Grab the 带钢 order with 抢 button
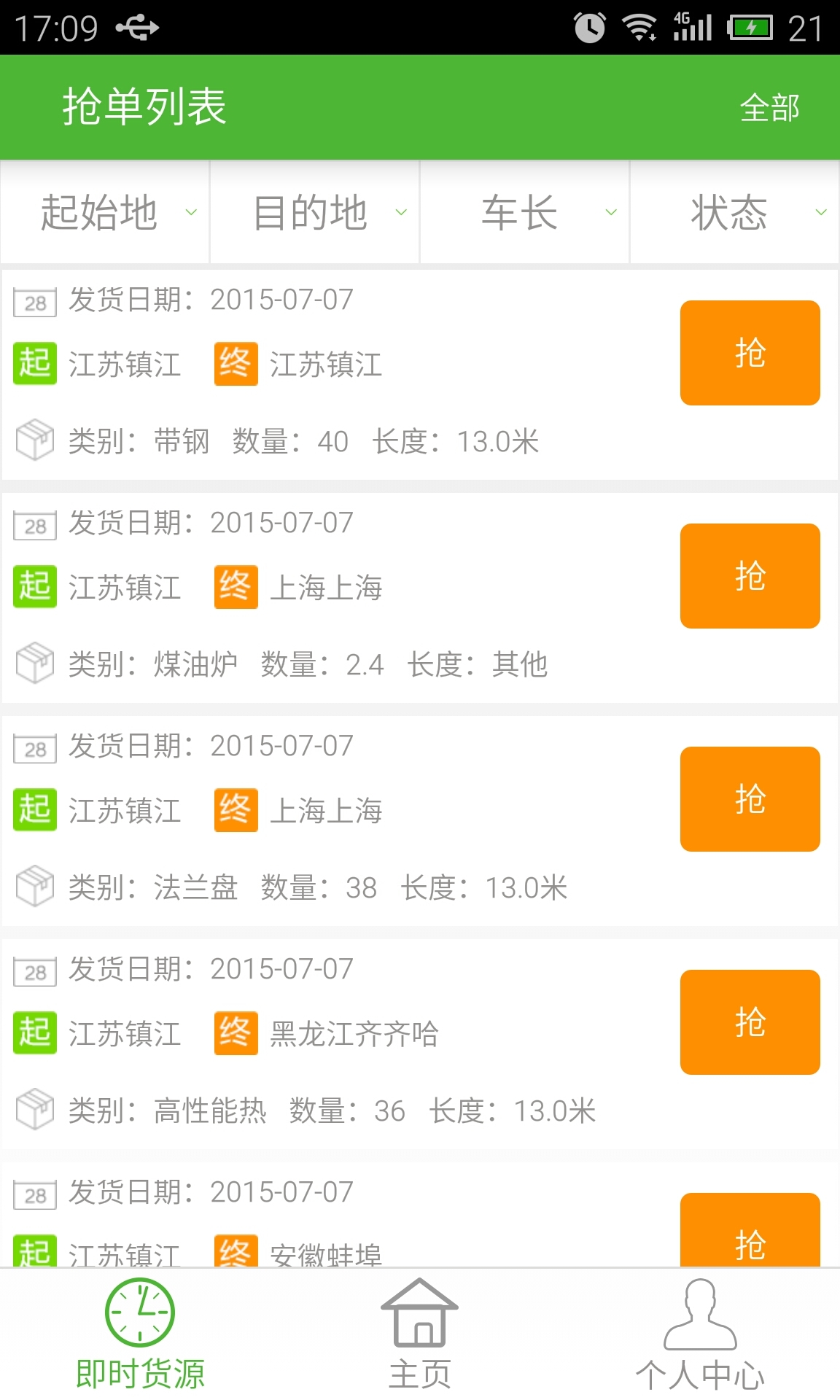This screenshot has width=840, height=1400. [750, 353]
